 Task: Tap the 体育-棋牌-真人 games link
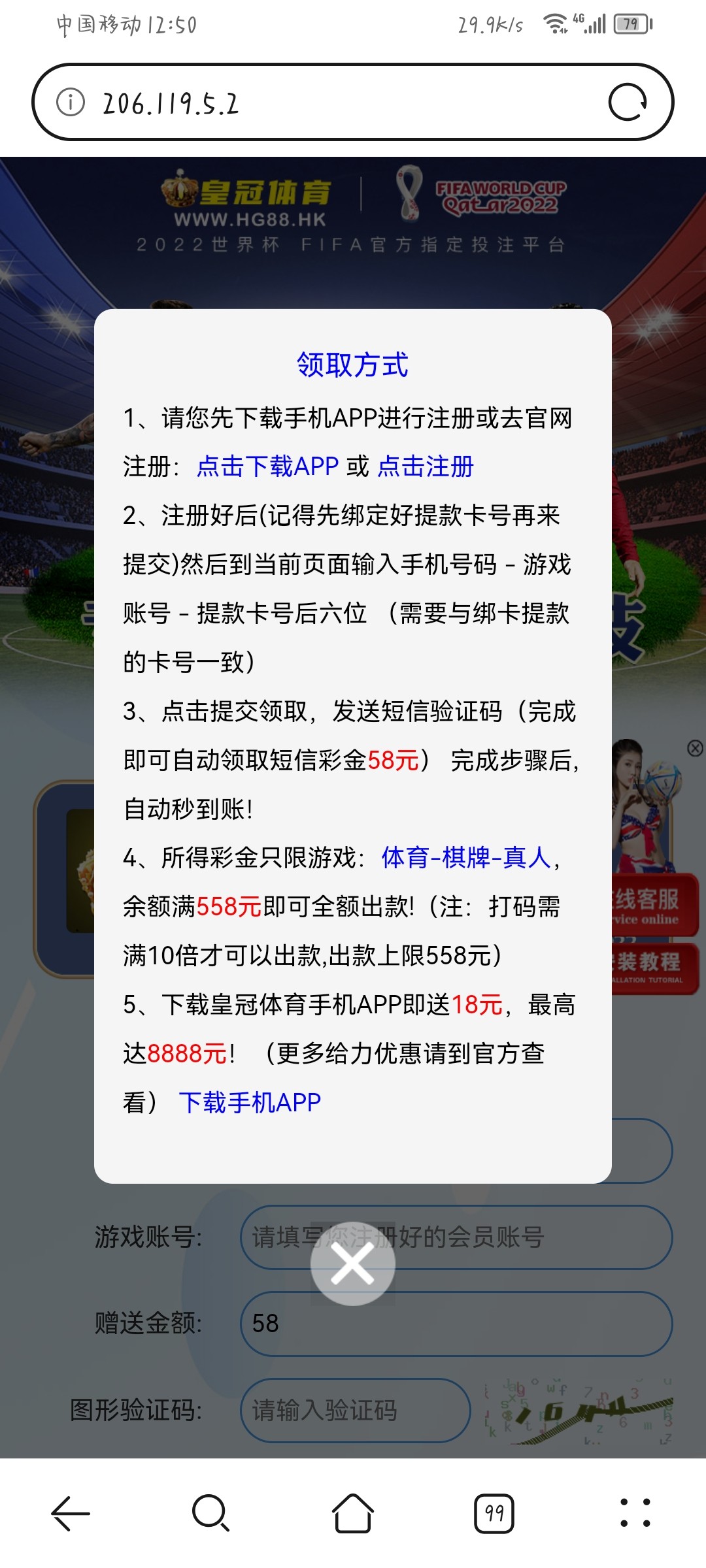tap(467, 858)
